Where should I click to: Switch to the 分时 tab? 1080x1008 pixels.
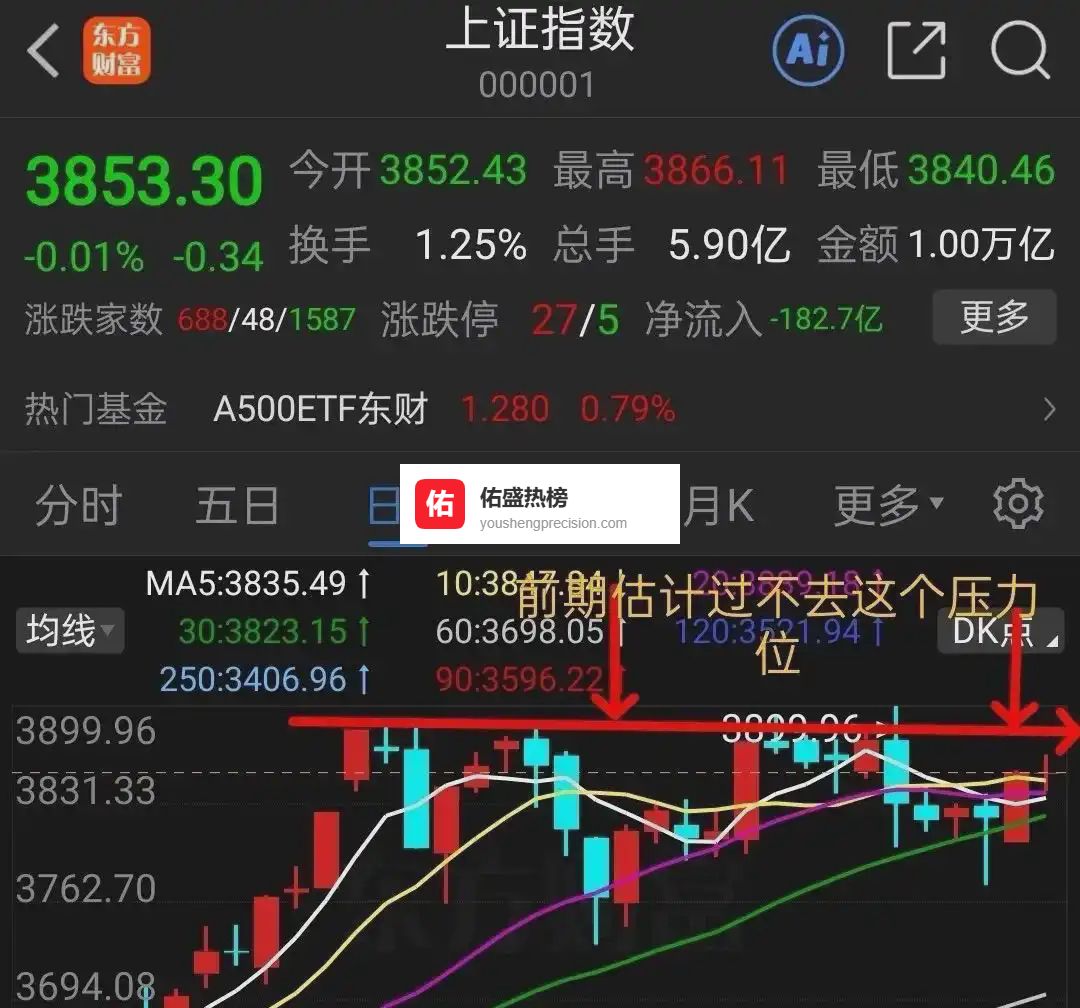(x=78, y=506)
